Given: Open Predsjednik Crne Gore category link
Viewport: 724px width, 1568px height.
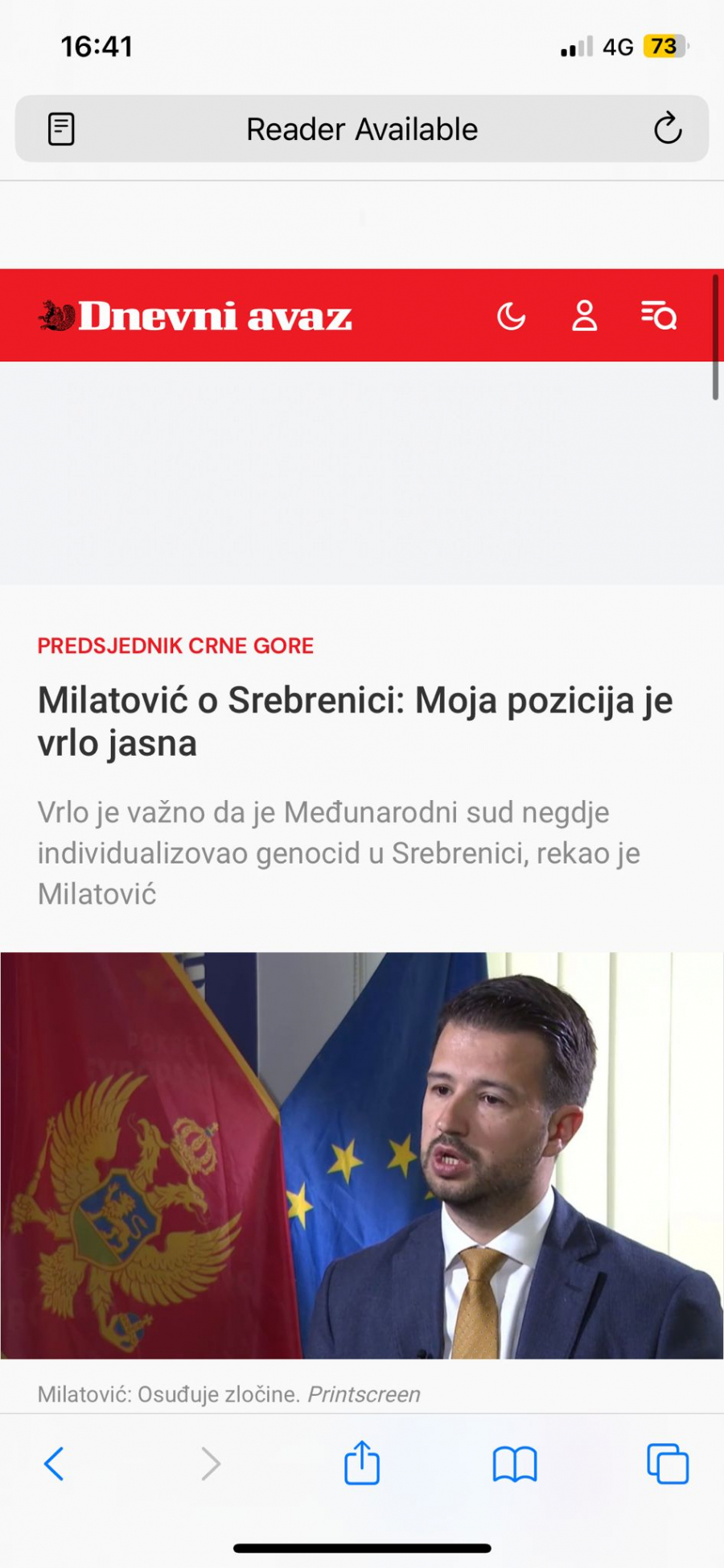Looking at the screenshot, I should tap(175, 646).
